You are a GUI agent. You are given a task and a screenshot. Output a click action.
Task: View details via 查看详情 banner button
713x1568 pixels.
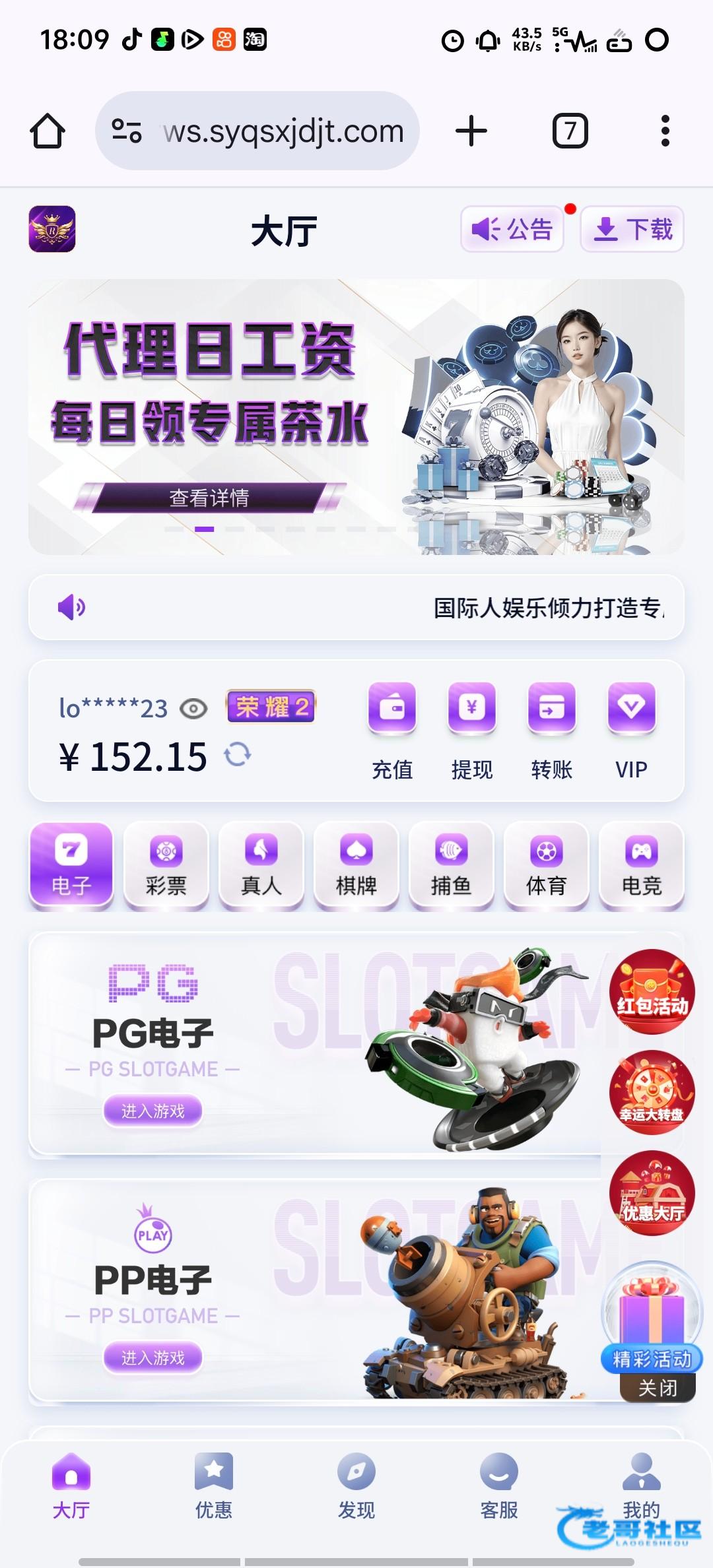209,498
